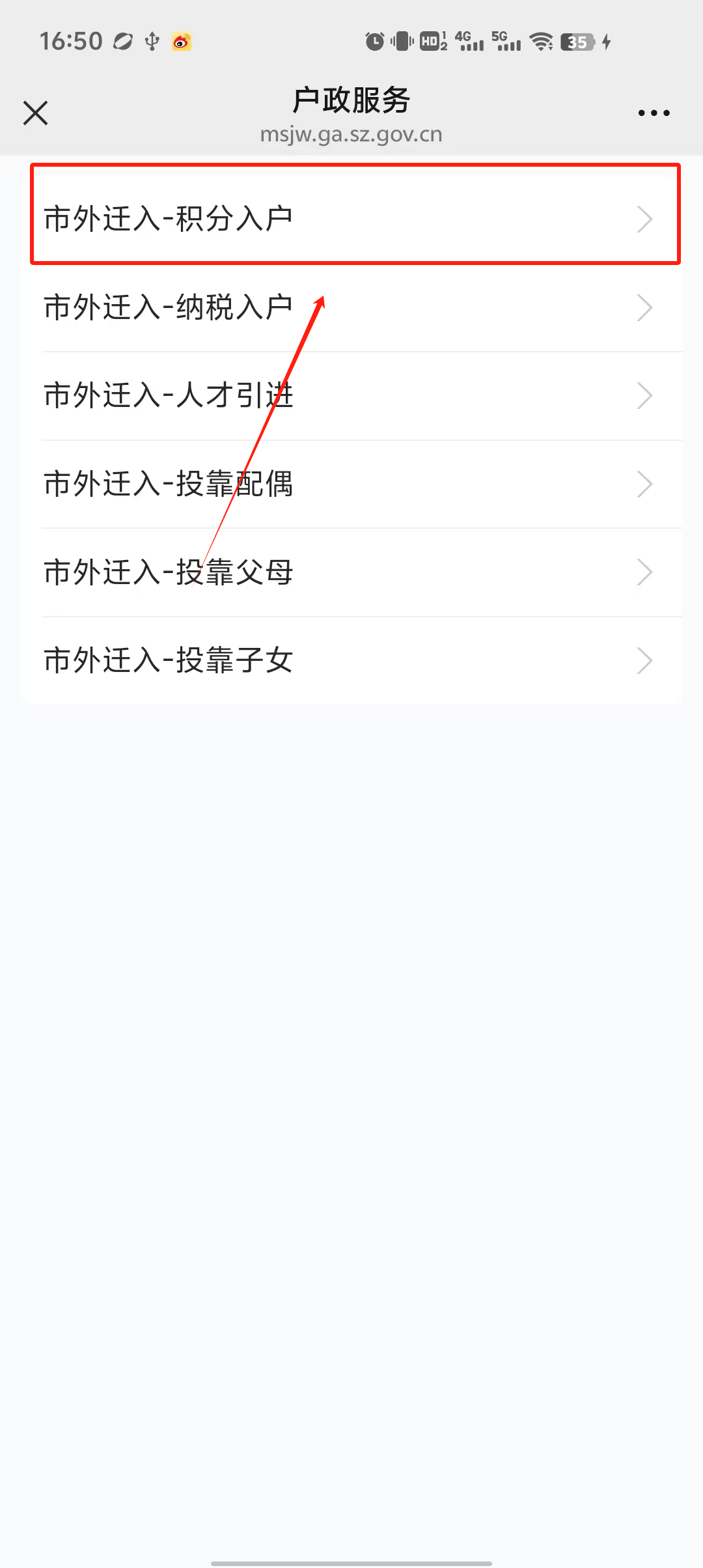Viewport: 703px width, 1568px height.
Task: Tap the 市外迁入-投靠父母 row
Action: 351,572
